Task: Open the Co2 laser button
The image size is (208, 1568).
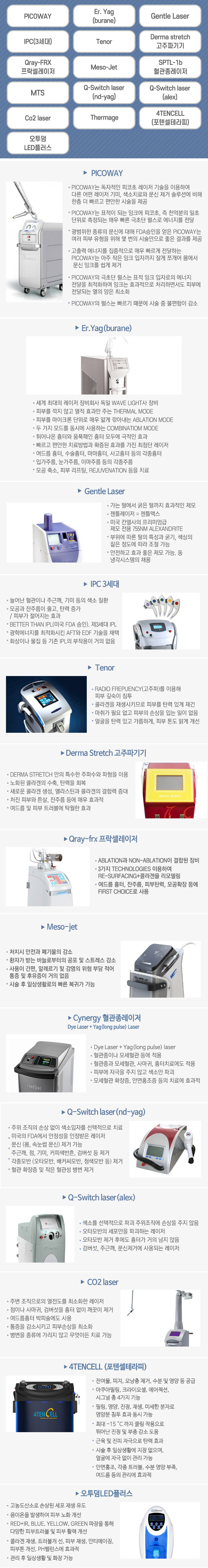Action: [x=38, y=118]
